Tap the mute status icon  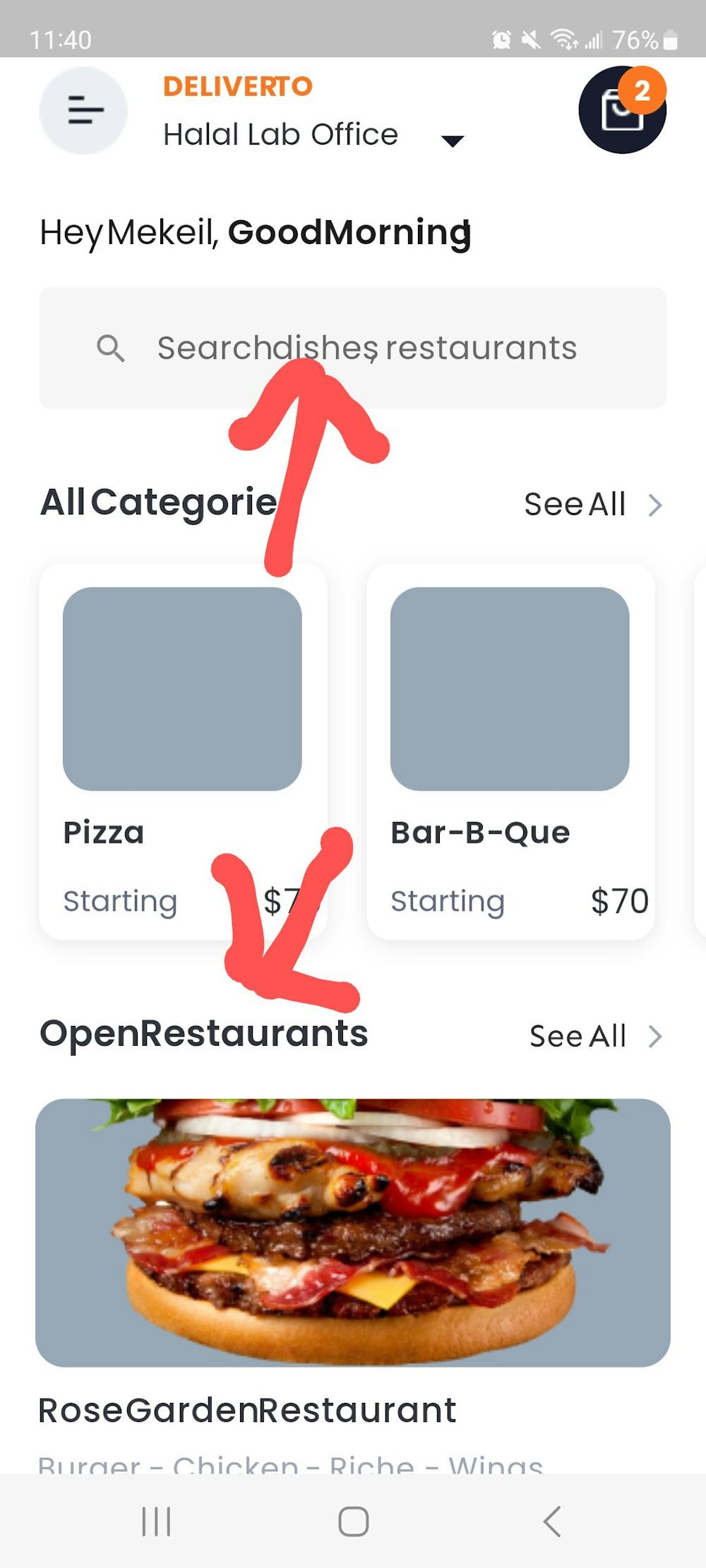pos(532,40)
